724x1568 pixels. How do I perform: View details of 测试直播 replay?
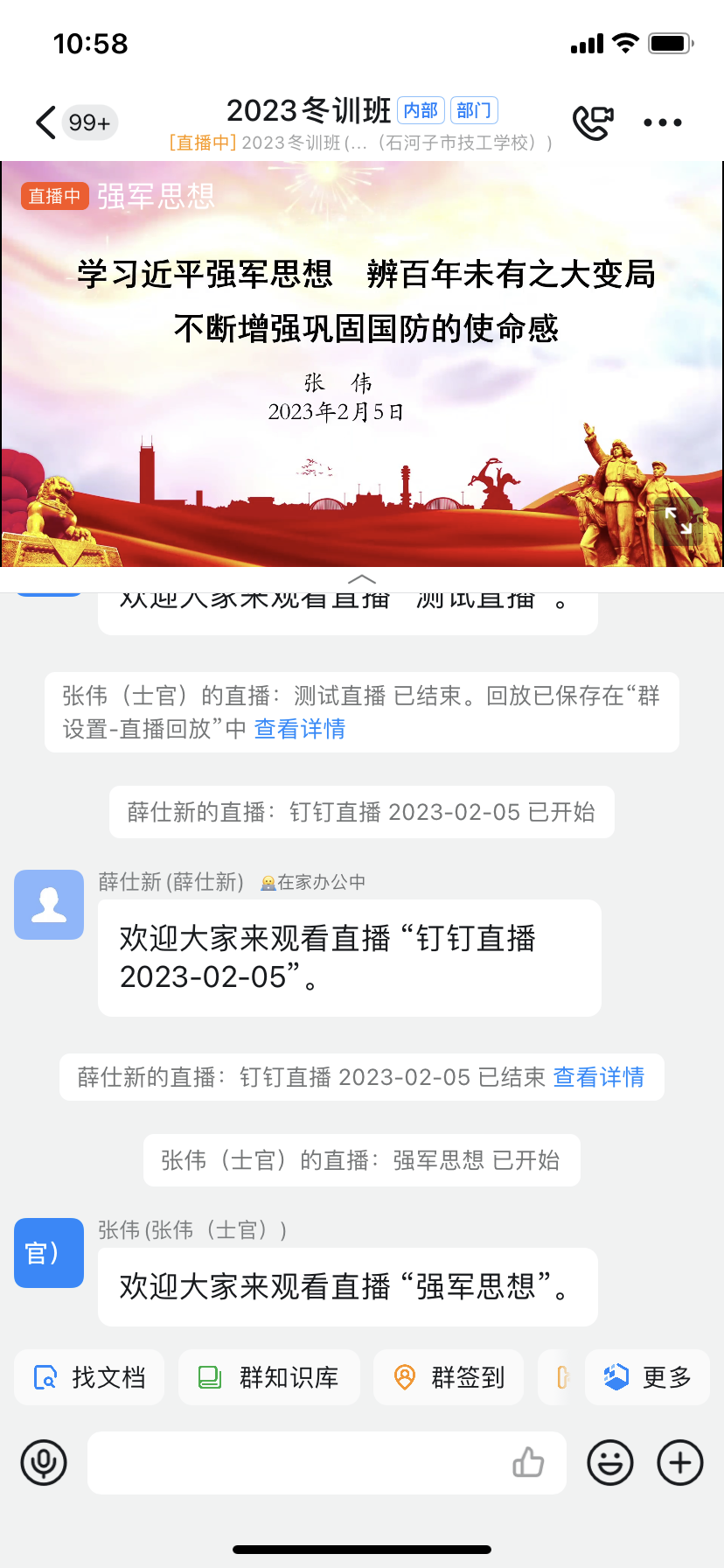(x=300, y=729)
